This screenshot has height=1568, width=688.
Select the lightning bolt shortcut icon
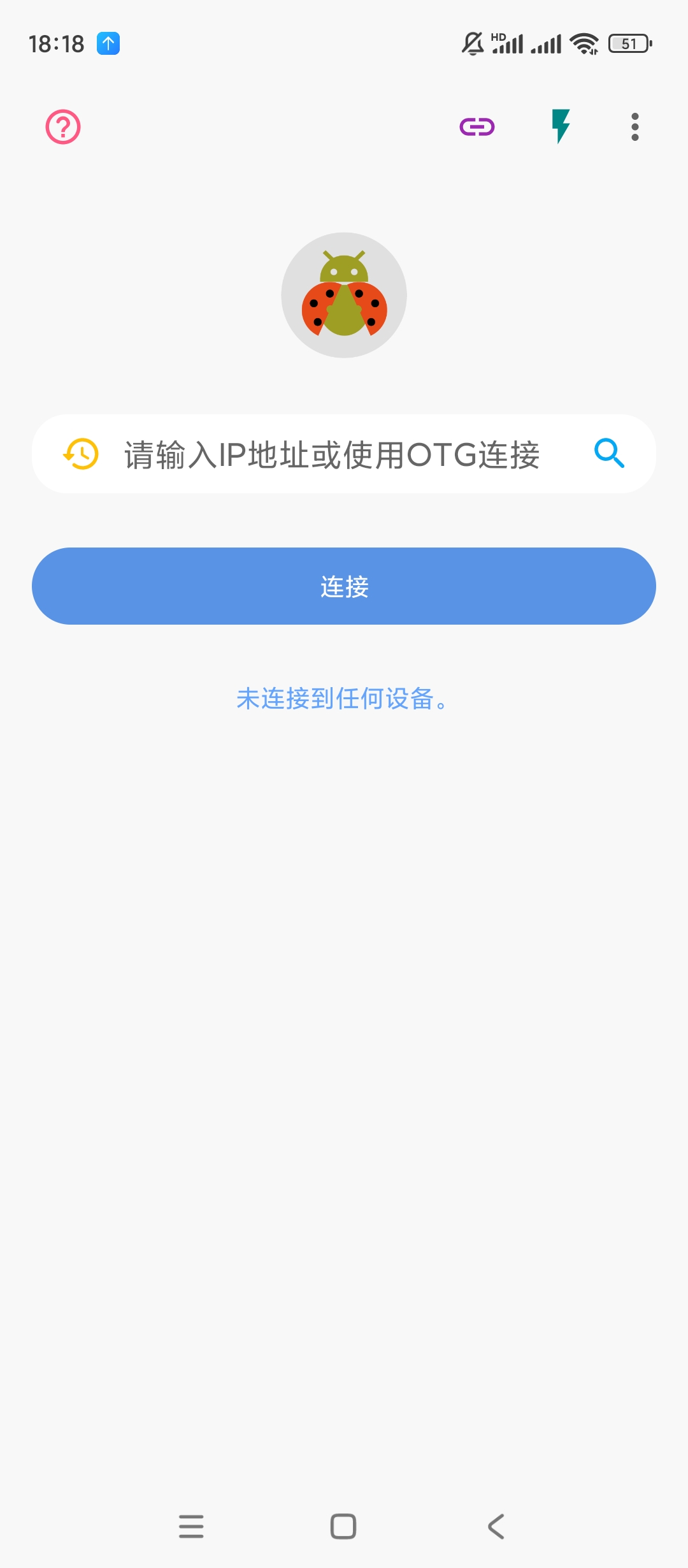(x=561, y=126)
